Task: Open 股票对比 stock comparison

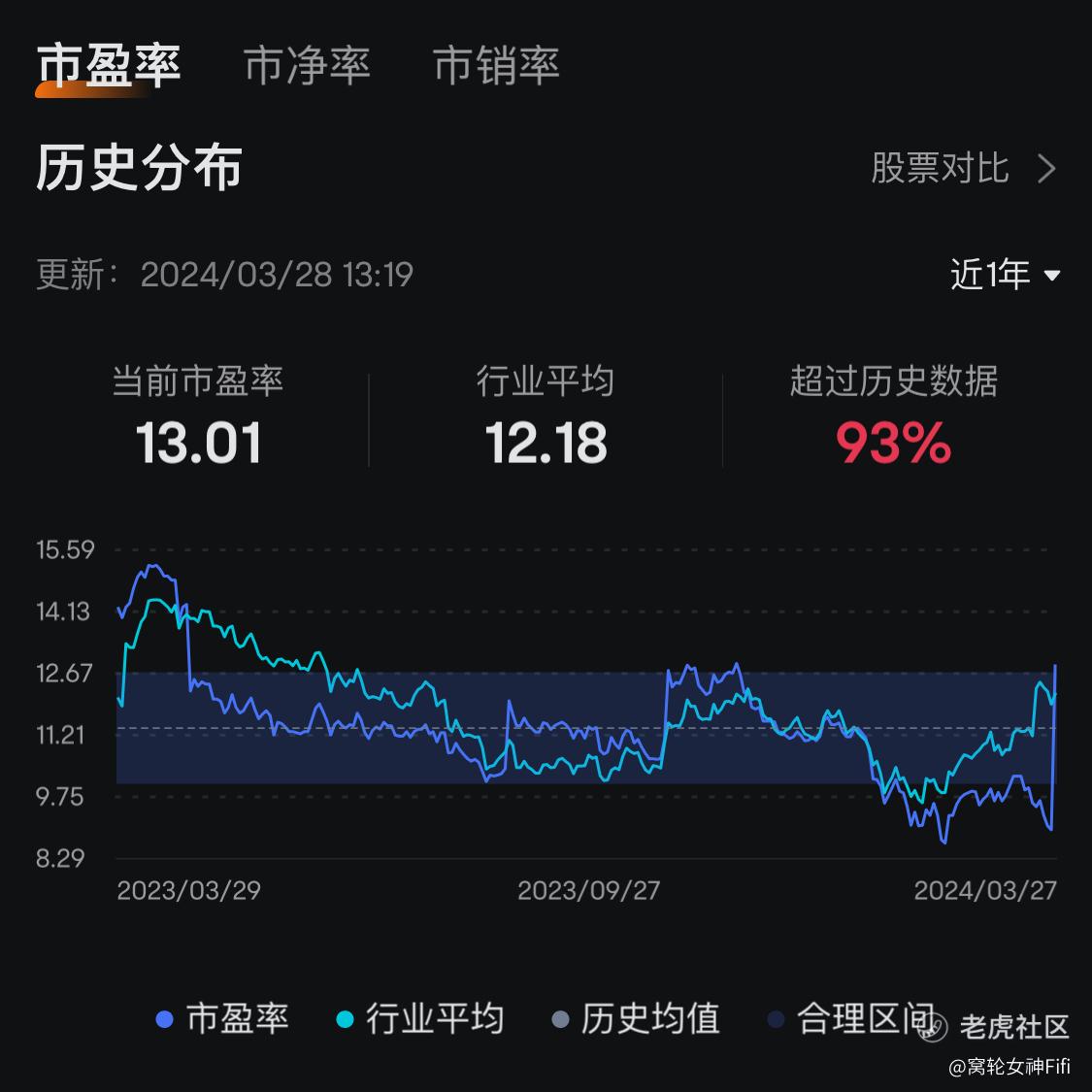Action: [964, 169]
